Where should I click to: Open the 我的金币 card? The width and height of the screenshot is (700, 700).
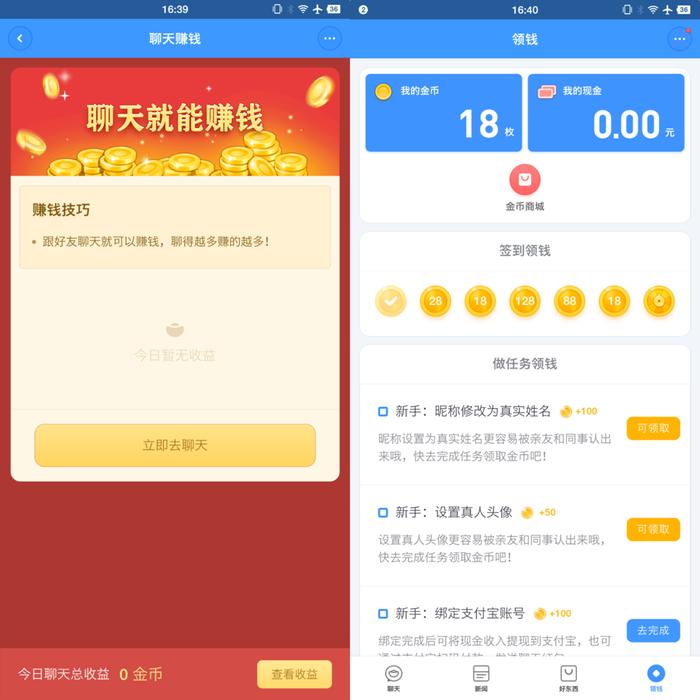click(443, 112)
